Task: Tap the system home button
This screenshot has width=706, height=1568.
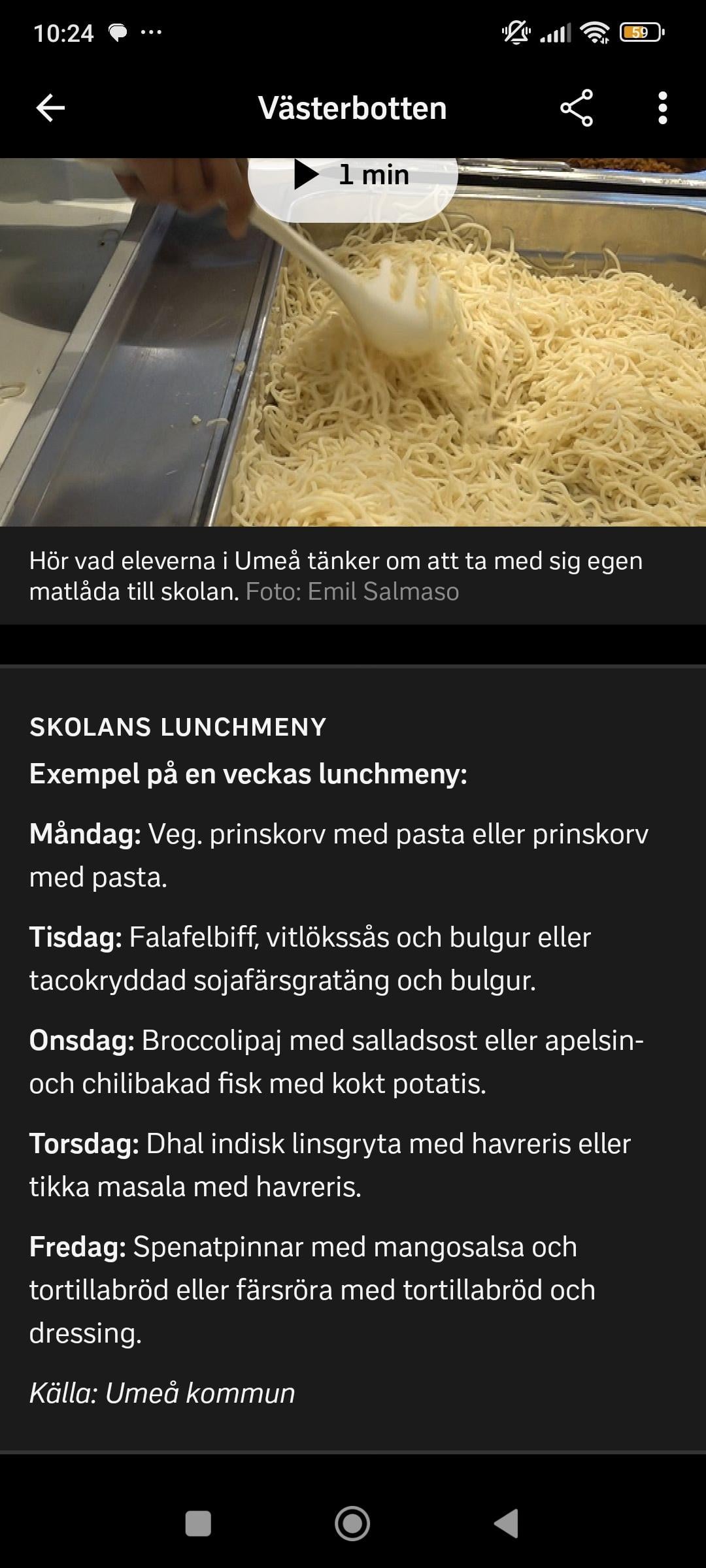Action: [352, 1524]
